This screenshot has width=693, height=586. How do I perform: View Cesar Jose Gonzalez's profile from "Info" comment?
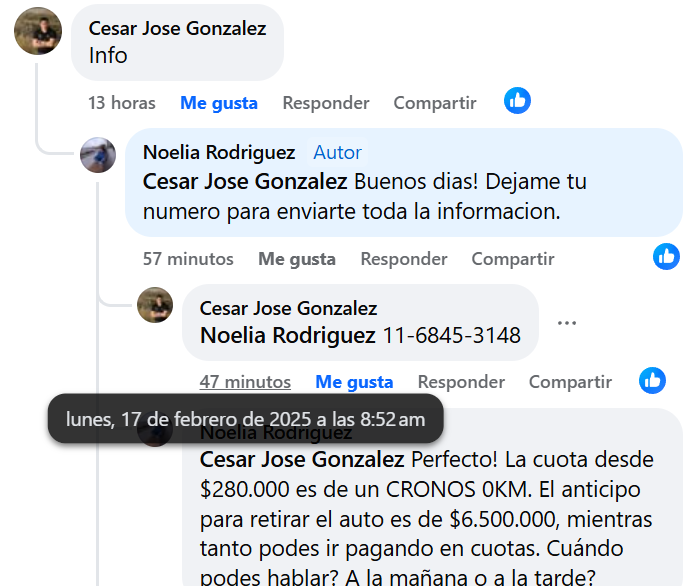tap(177, 29)
